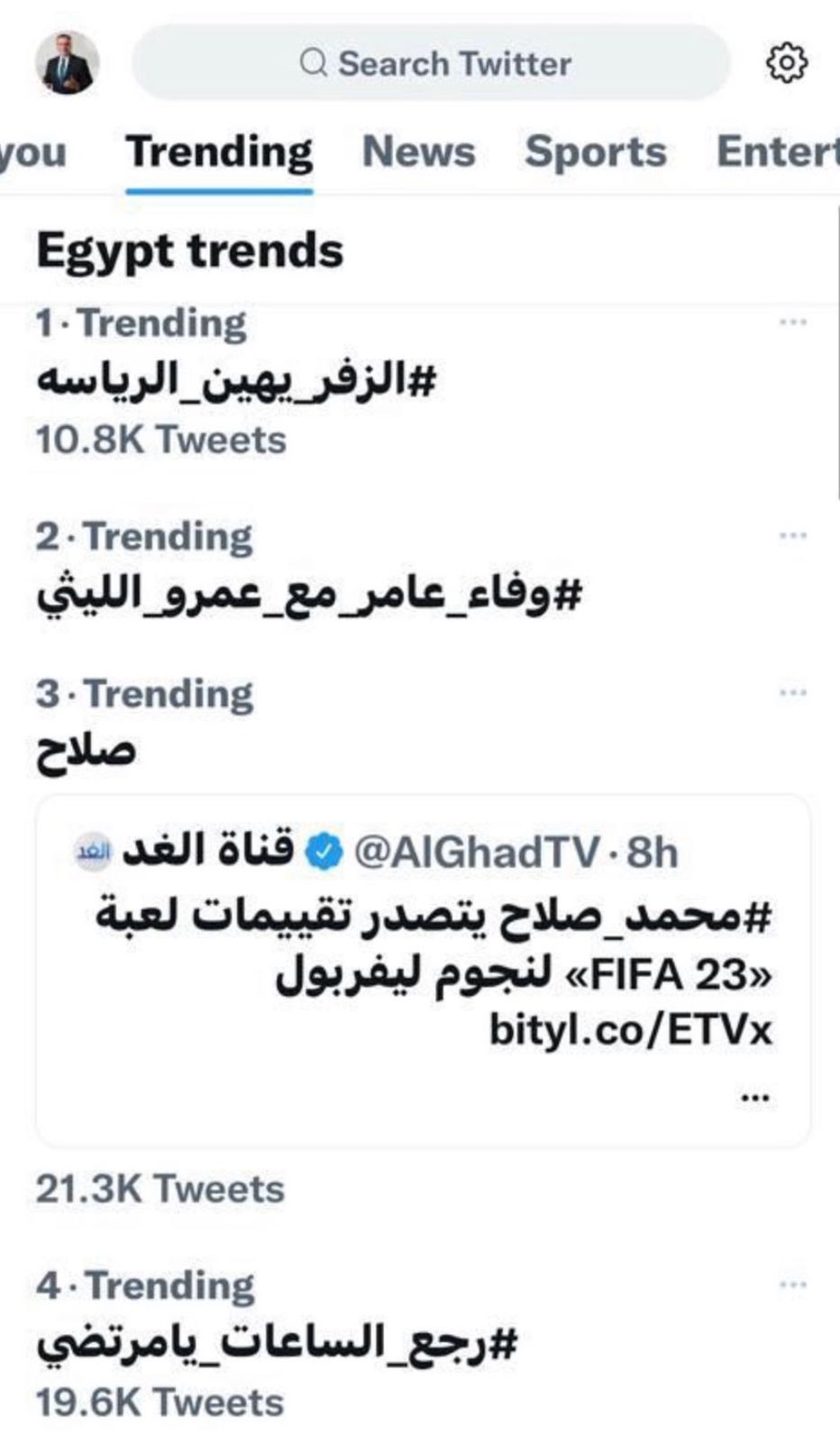Open more options for the صلاح trend
The image size is (840, 1442).
tap(792, 693)
